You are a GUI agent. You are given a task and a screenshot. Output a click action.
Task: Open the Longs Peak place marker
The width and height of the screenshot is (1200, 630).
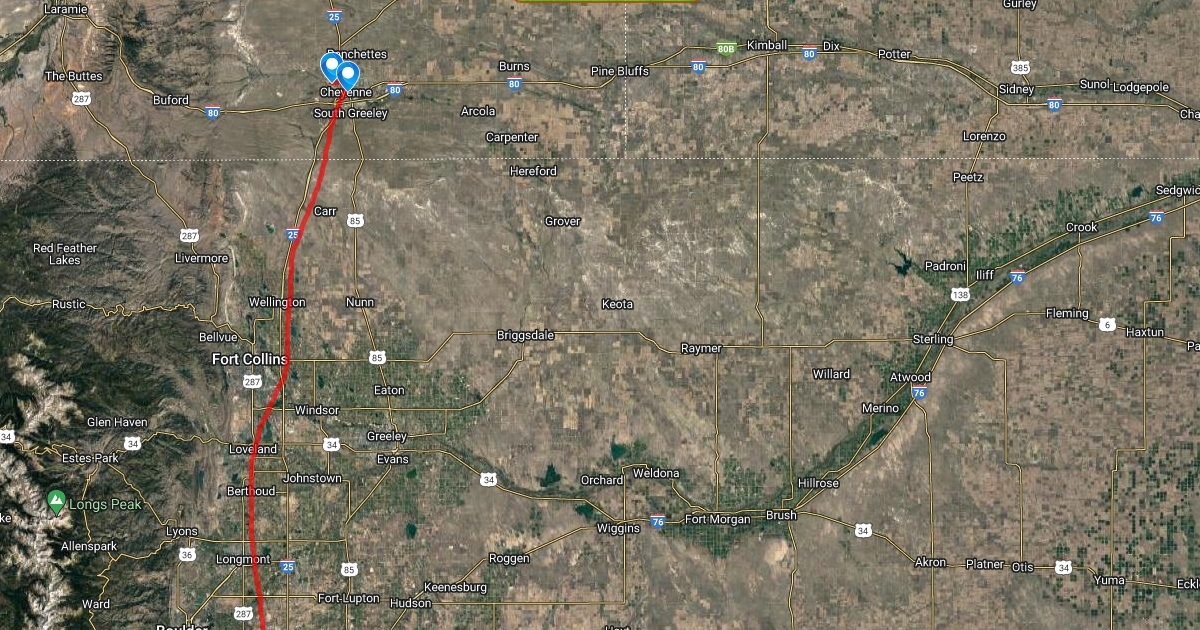click(x=58, y=500)
